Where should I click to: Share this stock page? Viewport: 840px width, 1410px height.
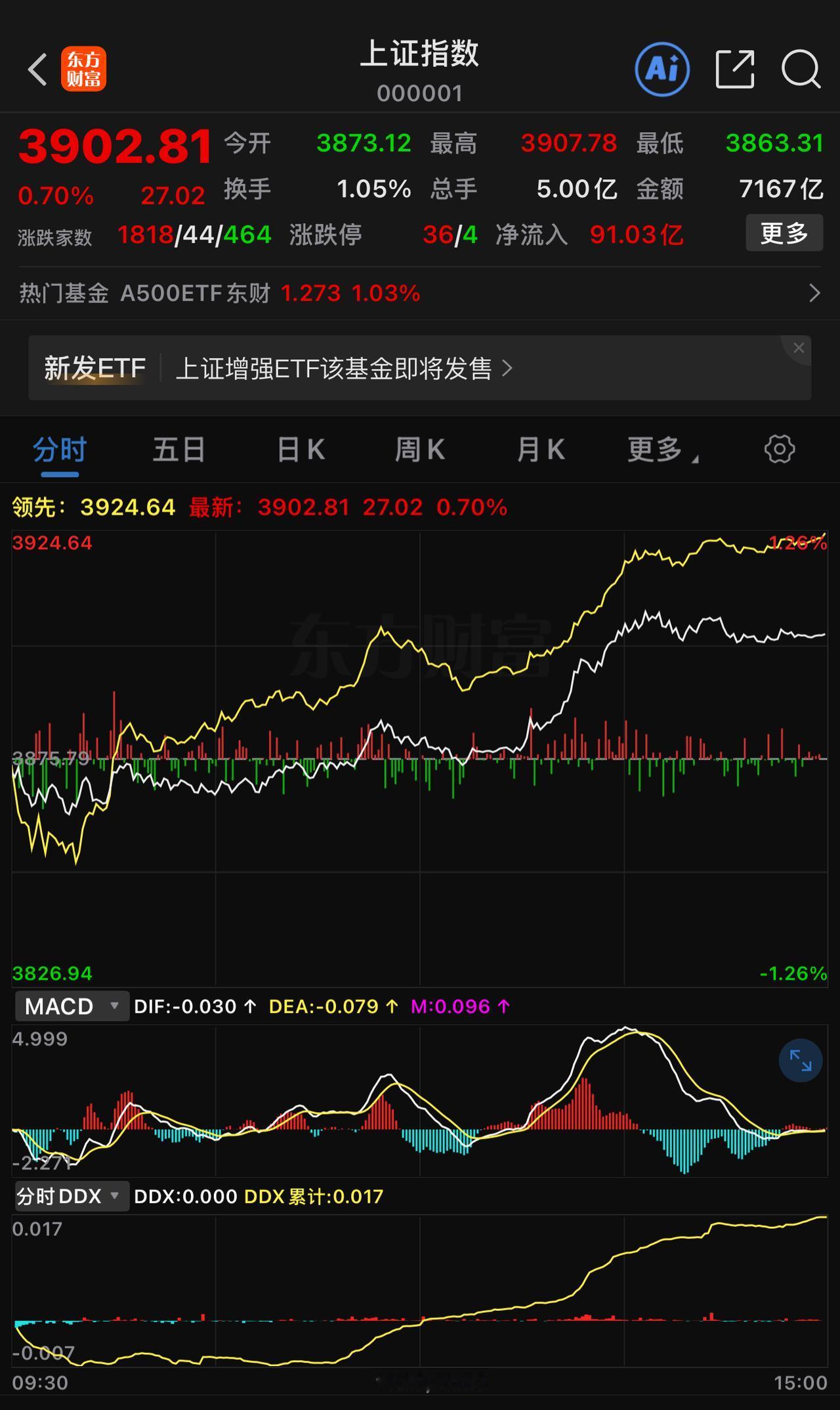coord(733,68)
